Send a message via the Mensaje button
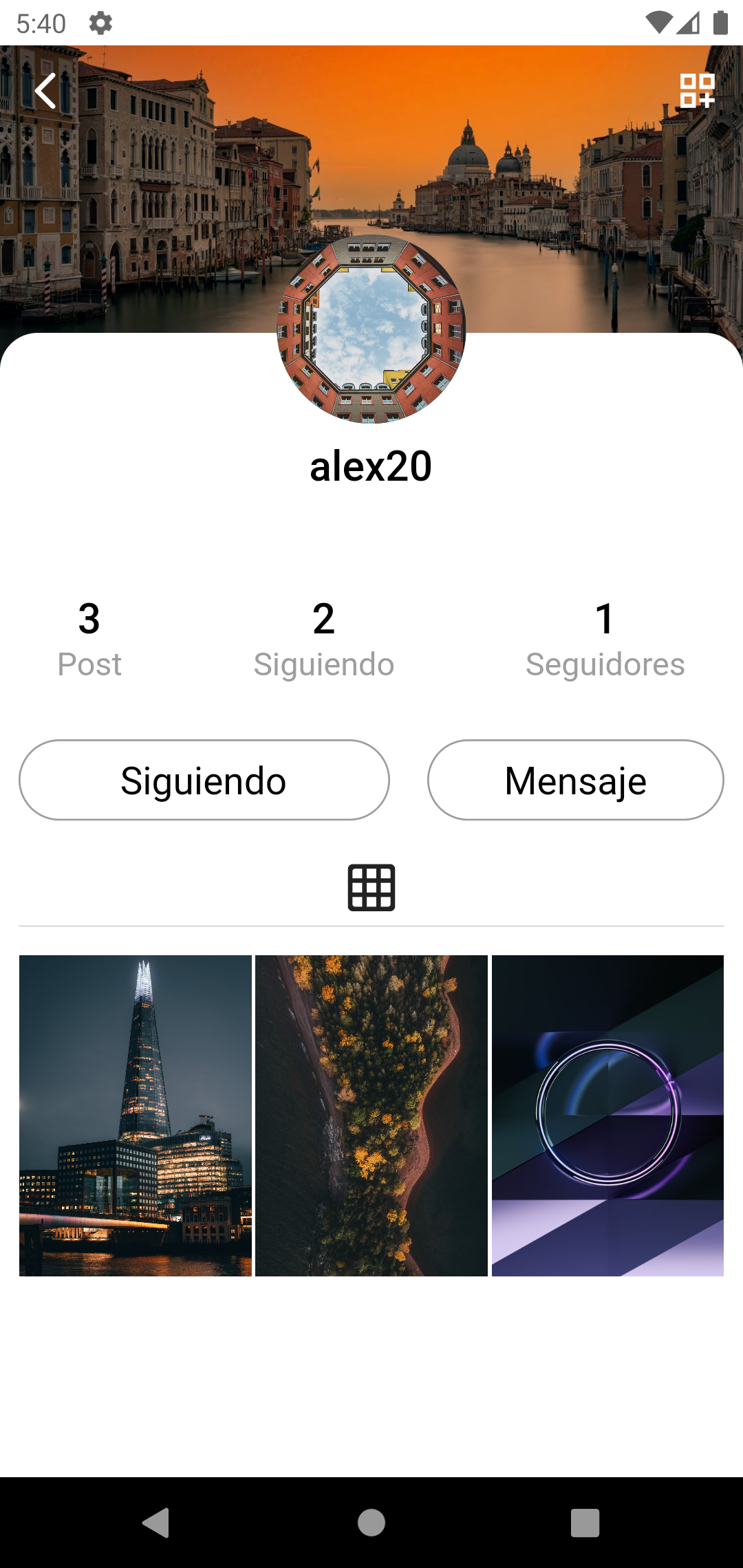The height and width of the screenshot is (1568, 743). tap(575, 780)
